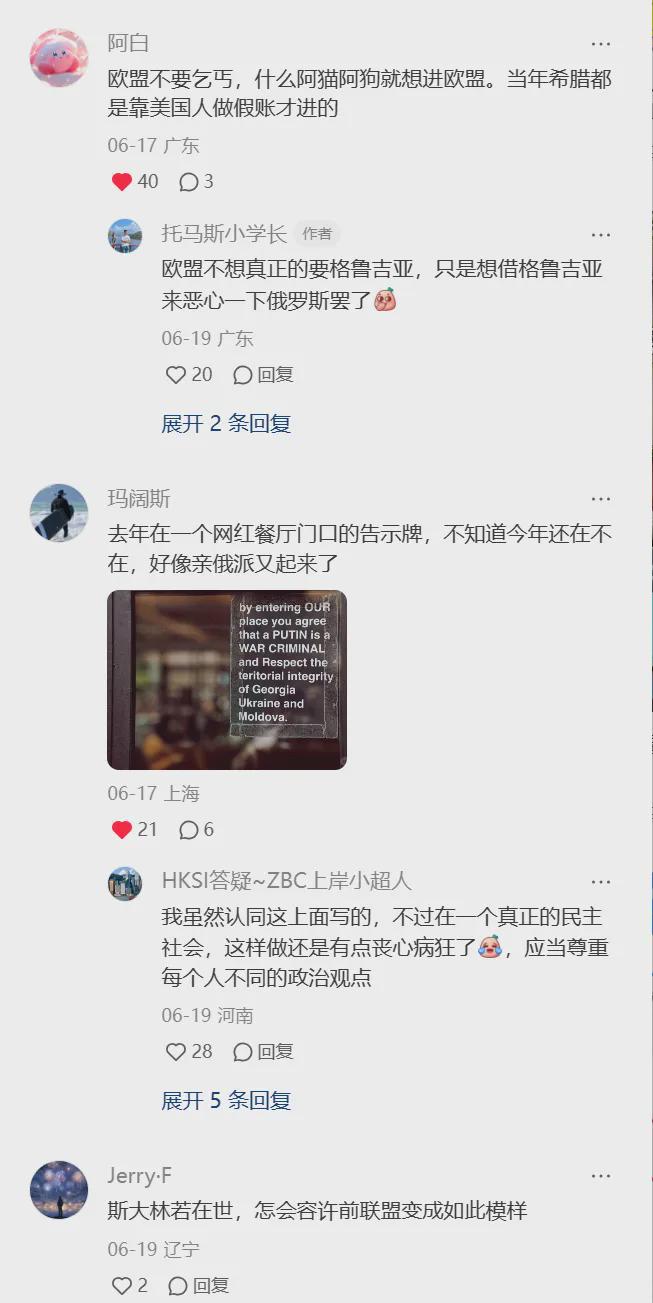Open overflow menu on Jerry·F's comment
Image resolution: width=653 pixels, height=1303 pixels.
click(x=600, y=1176)
